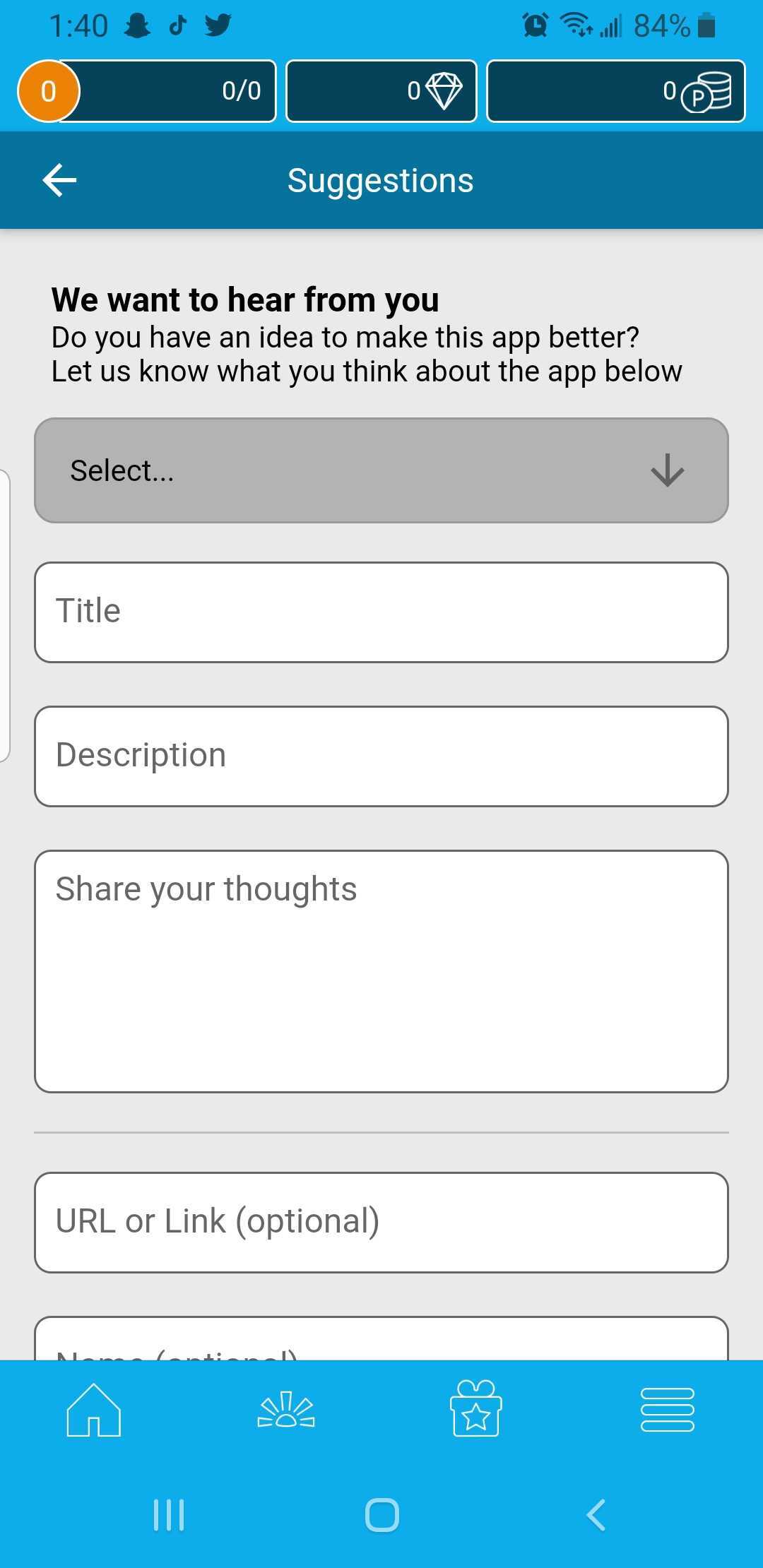Screen dimensions: 763x1568
Task: Tap the Title field
Action: (x=381, y=612)
